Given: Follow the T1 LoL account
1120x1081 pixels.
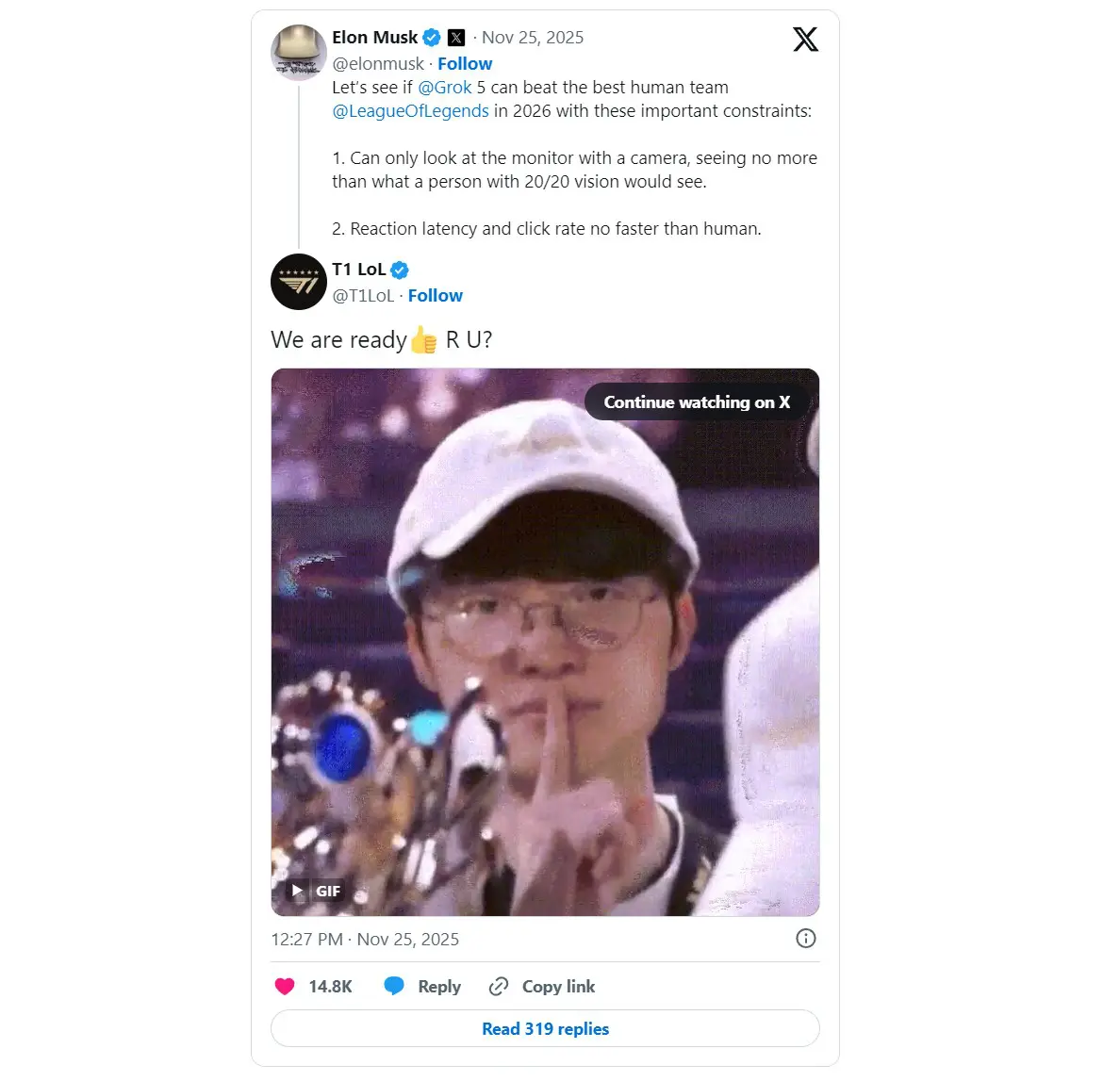Looking at the screenshot, I should click(x=435, y=295).
